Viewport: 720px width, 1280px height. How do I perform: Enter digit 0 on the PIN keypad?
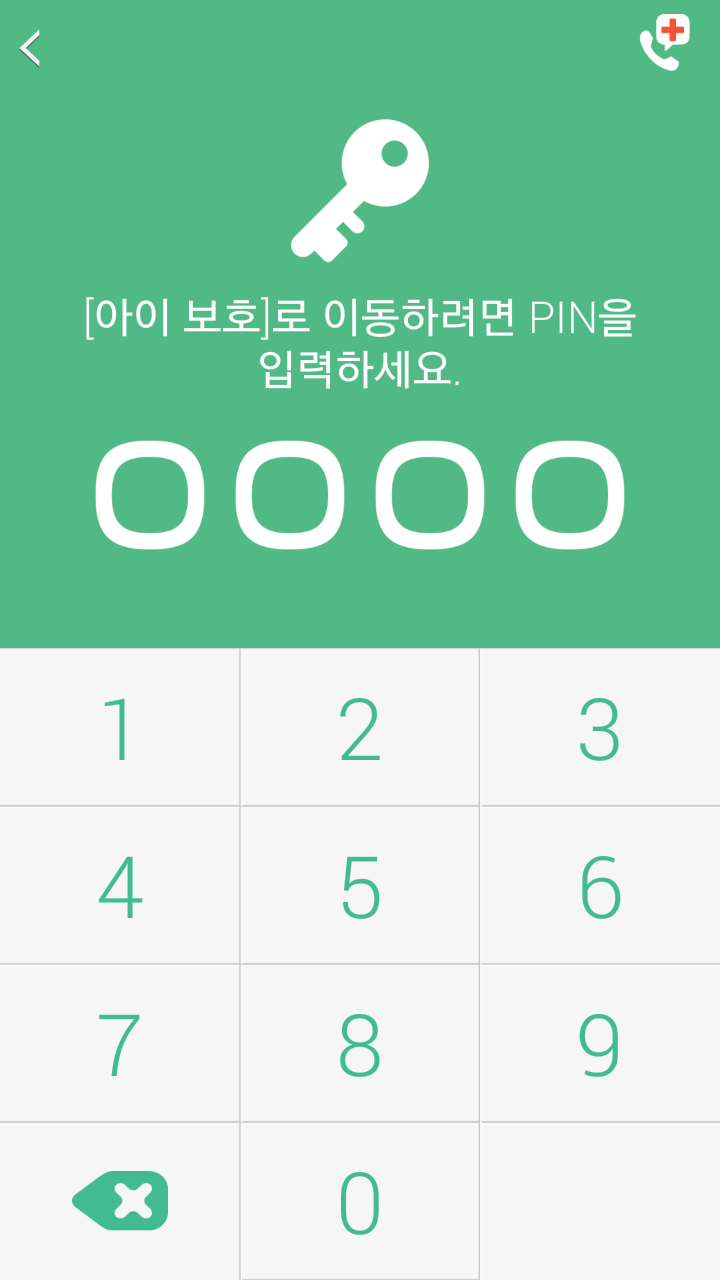[360, 1202]
